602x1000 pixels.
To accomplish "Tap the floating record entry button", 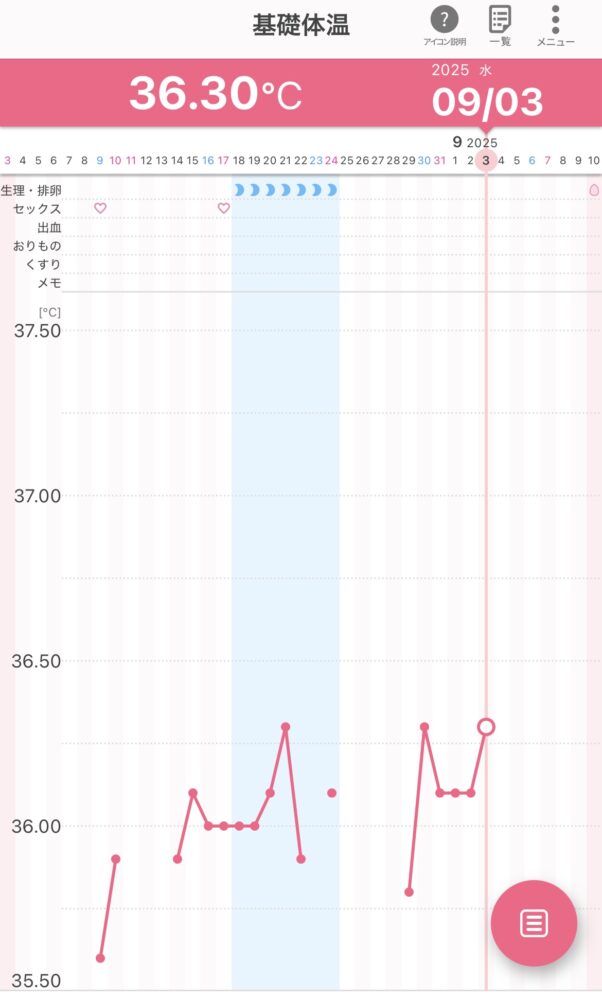I will coord(534,923).
